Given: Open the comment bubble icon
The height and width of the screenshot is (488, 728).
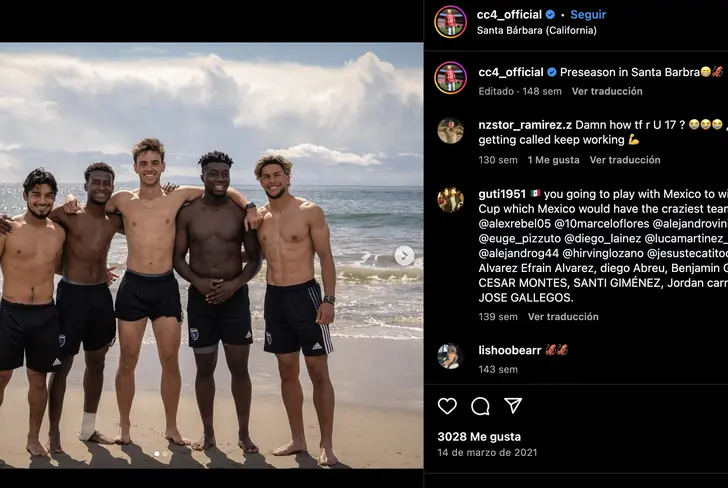Looking at the screenshot, I should point(480,406).
